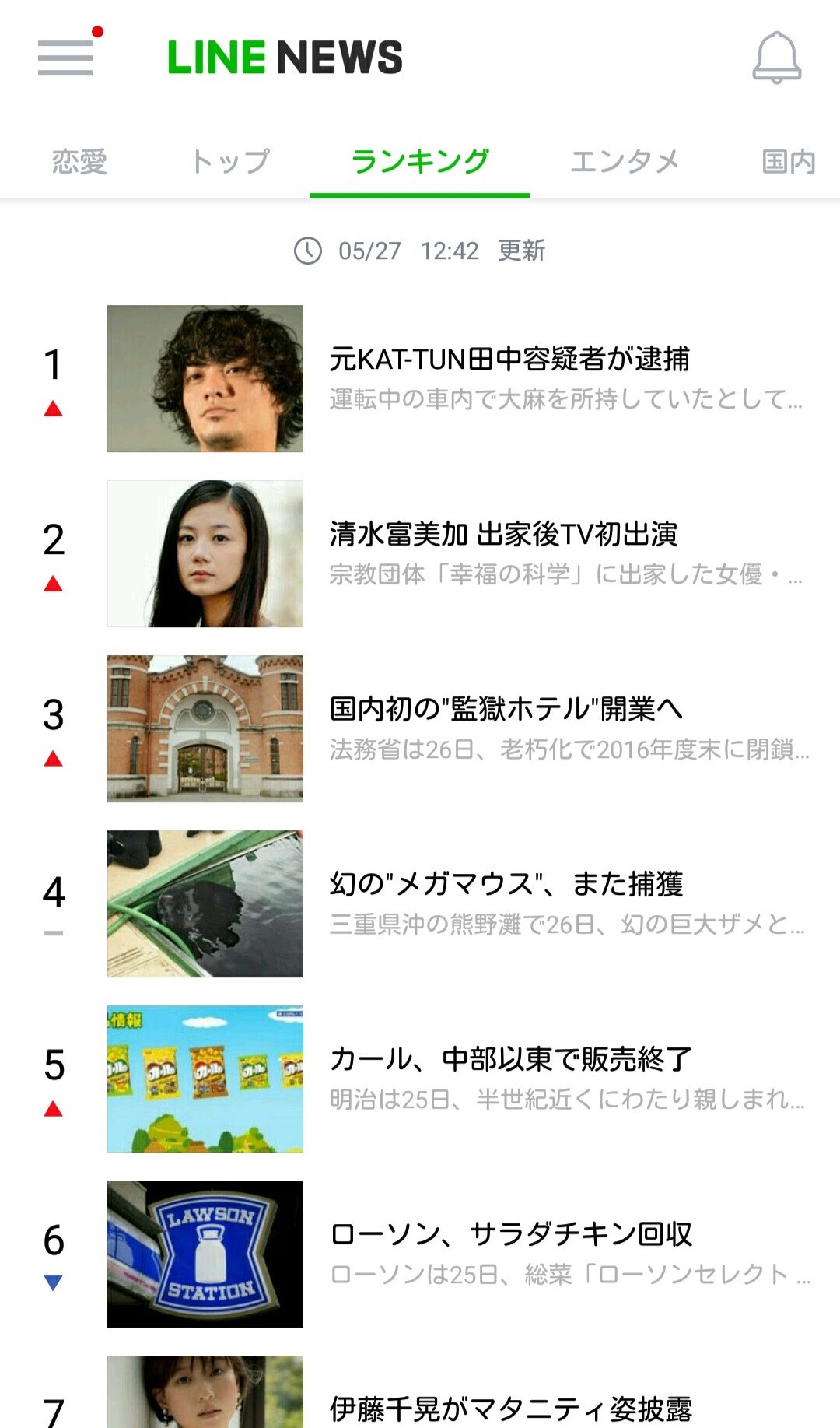This screenshot has width=840, height=1428.
Task: Switch to the エンタメ tab
Action: pyautogui.click(x=625, y=162)
